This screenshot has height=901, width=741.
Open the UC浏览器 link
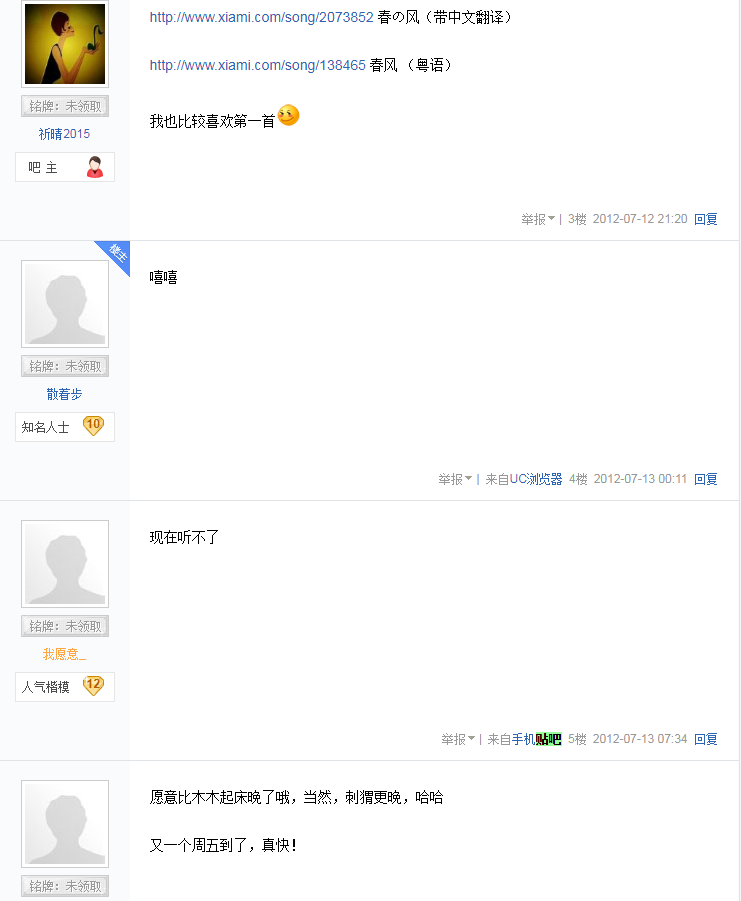536,479
